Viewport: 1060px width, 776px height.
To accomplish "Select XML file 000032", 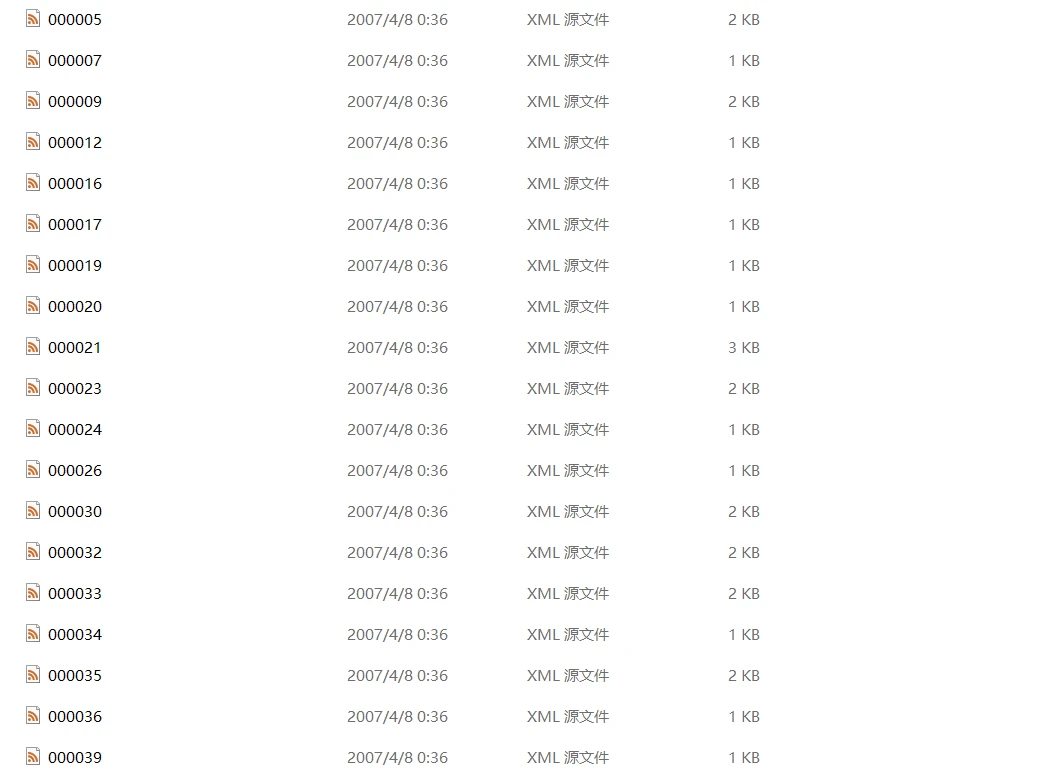I will coord(74,553).
